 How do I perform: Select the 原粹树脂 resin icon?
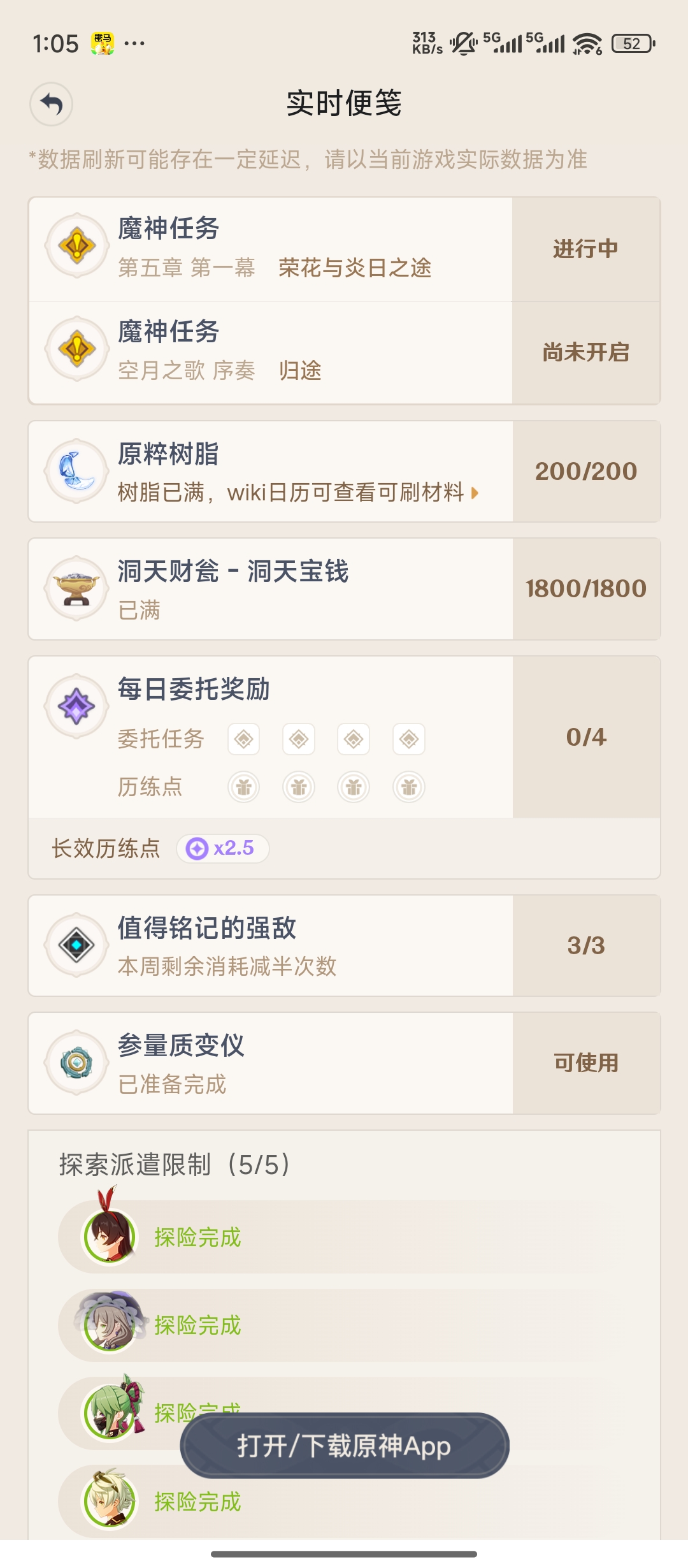[76, 472]
